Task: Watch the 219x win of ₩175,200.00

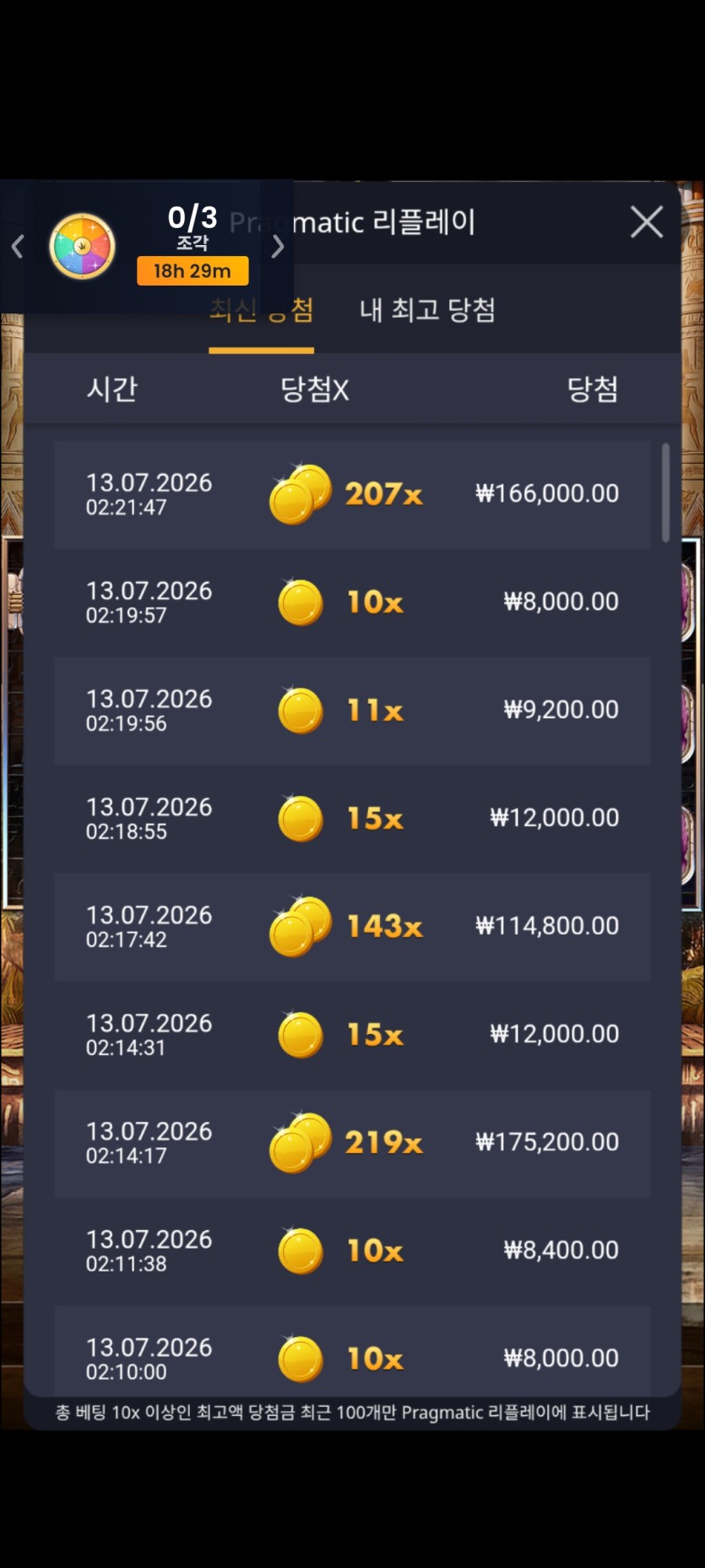Action: click(x=352, y=1144)
